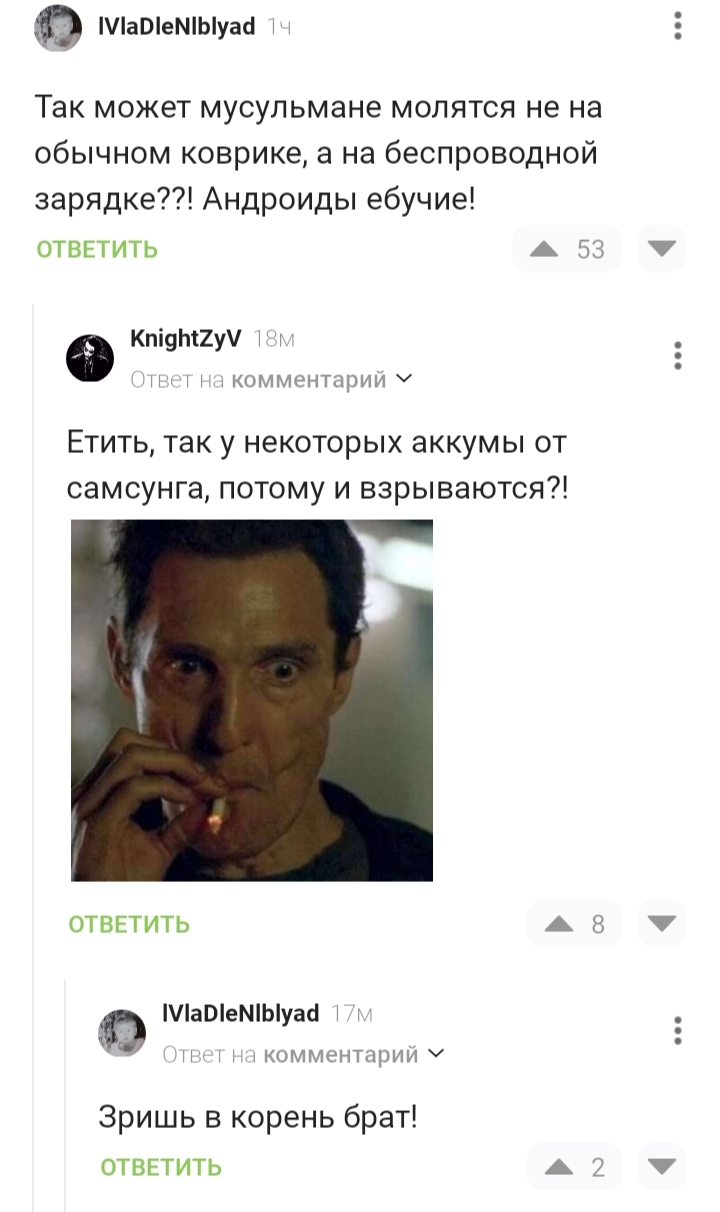Open the smoking man image in KnightZyV's comment
The height and width of the screenshot is (1212, 720).
click(x=252, y=700)
